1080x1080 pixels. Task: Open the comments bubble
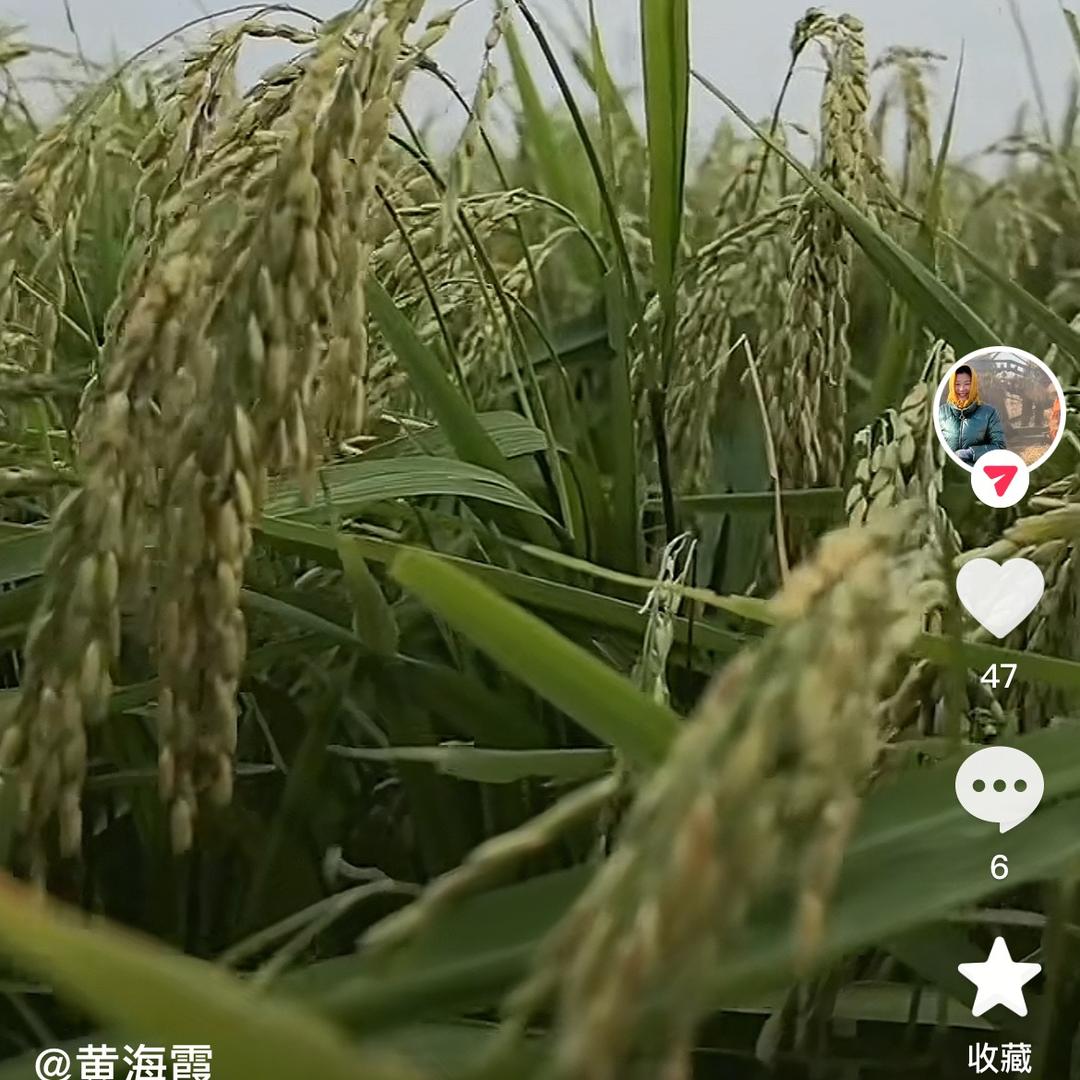coord(999,787)
